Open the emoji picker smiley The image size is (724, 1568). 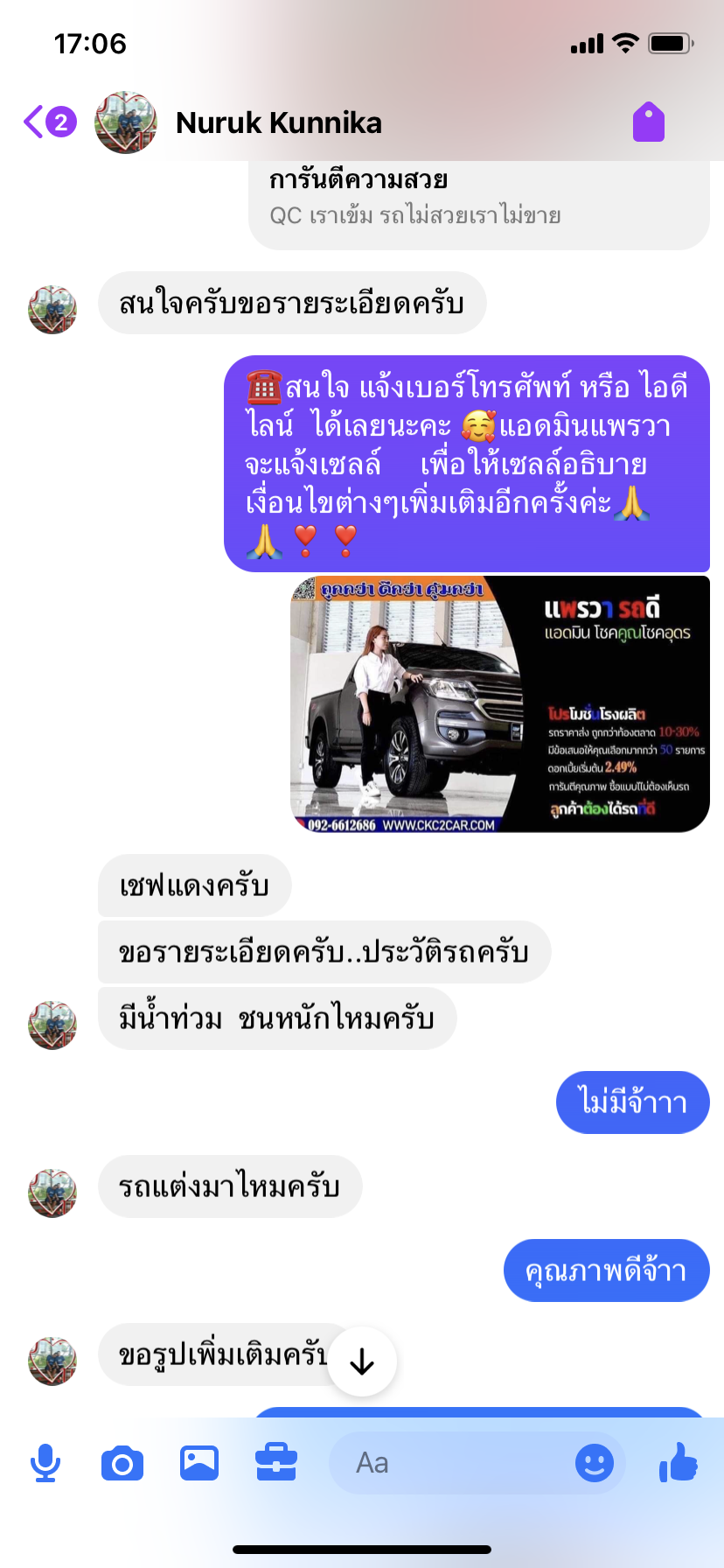[x=595, y=1463]
